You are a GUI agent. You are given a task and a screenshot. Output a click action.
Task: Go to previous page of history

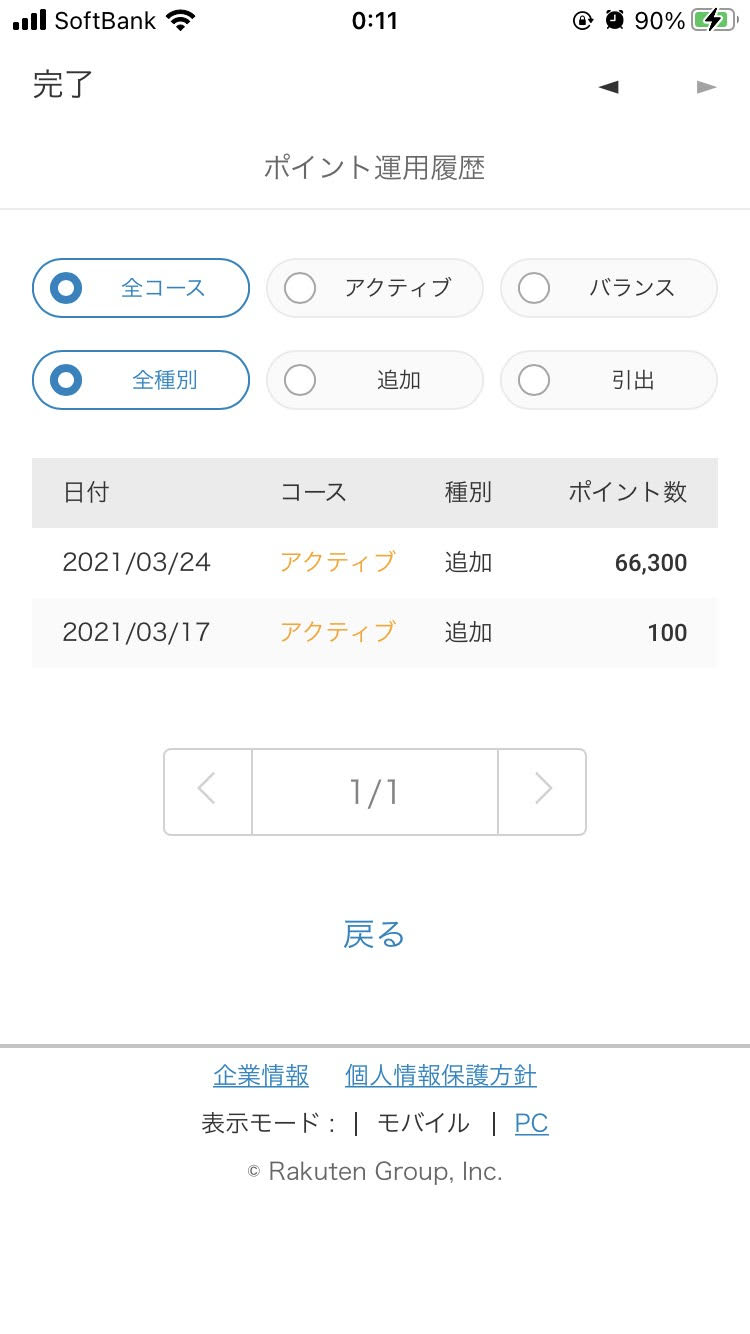[208, 791]
